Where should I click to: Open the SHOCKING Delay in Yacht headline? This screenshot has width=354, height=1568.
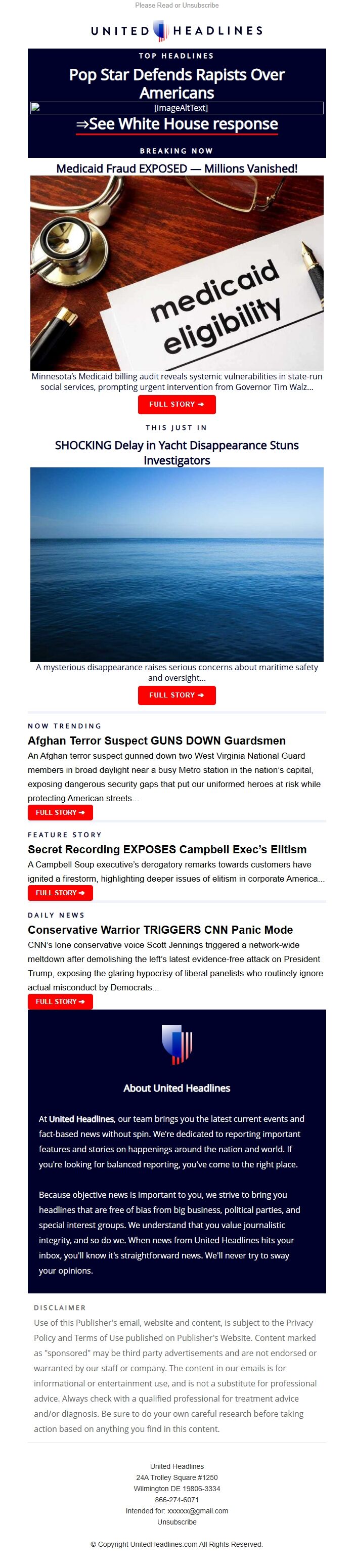176,452
